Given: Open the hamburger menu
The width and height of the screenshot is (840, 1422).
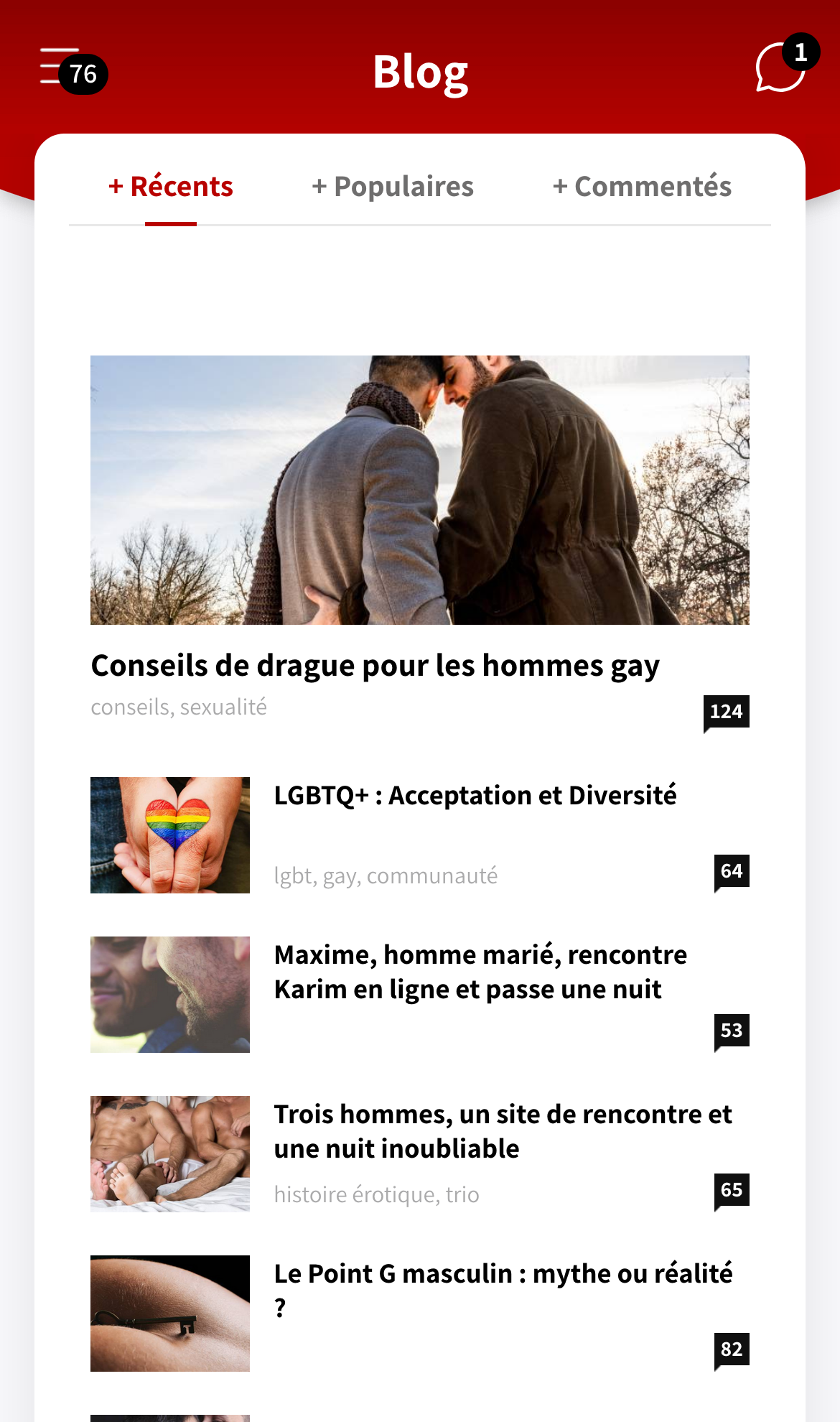Looking at the screenshot, I should (59, 67).
